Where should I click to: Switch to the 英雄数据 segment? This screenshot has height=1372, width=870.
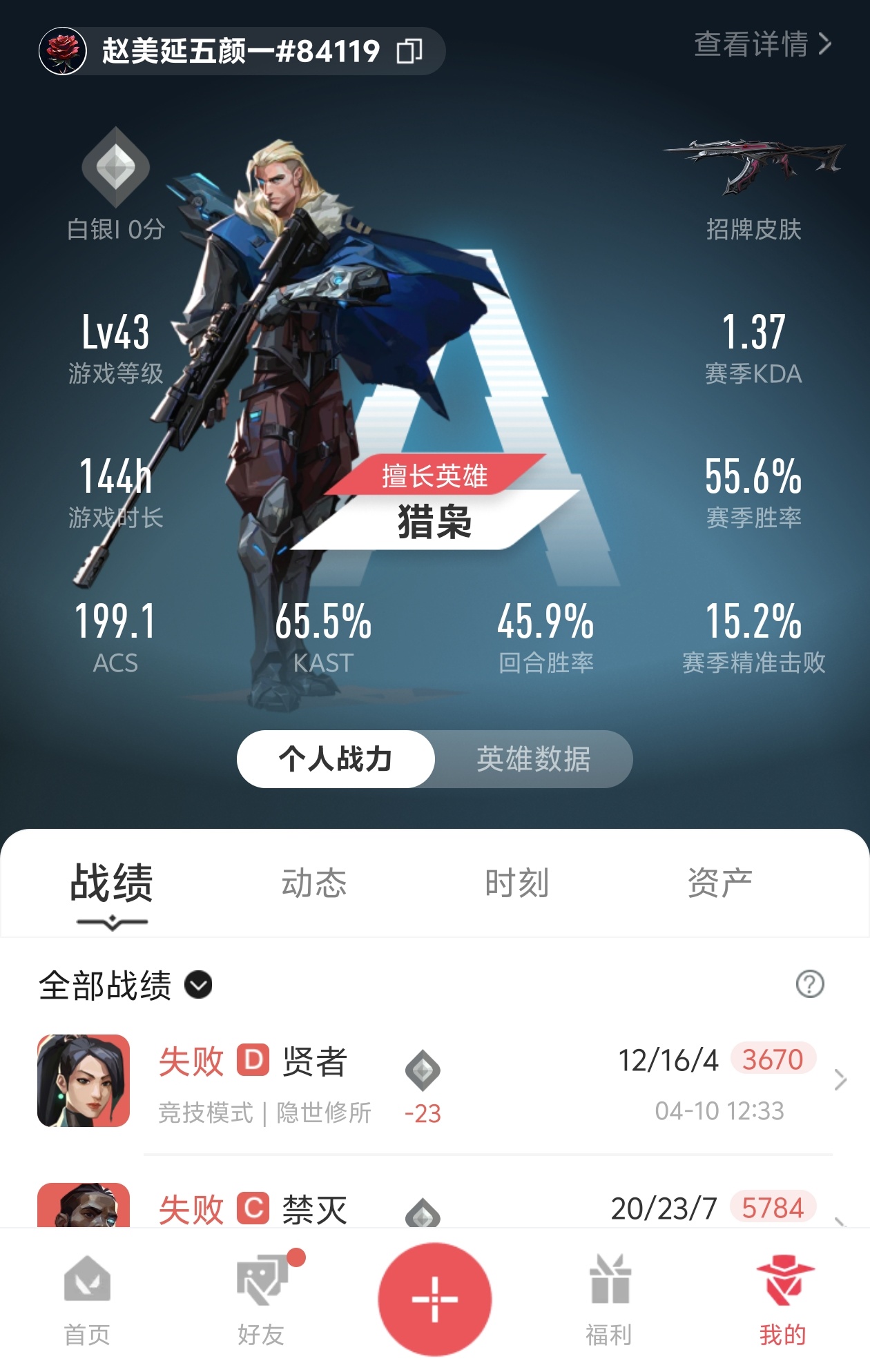[x=533, y=759]
